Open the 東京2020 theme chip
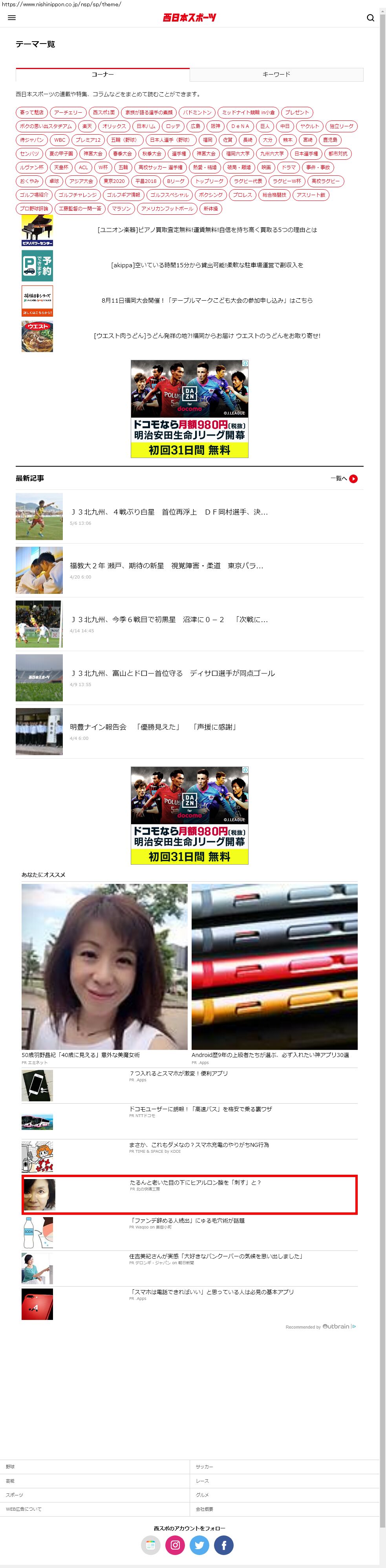The height and width of the screenshot is (1568, 386). (x=114, y=181)
